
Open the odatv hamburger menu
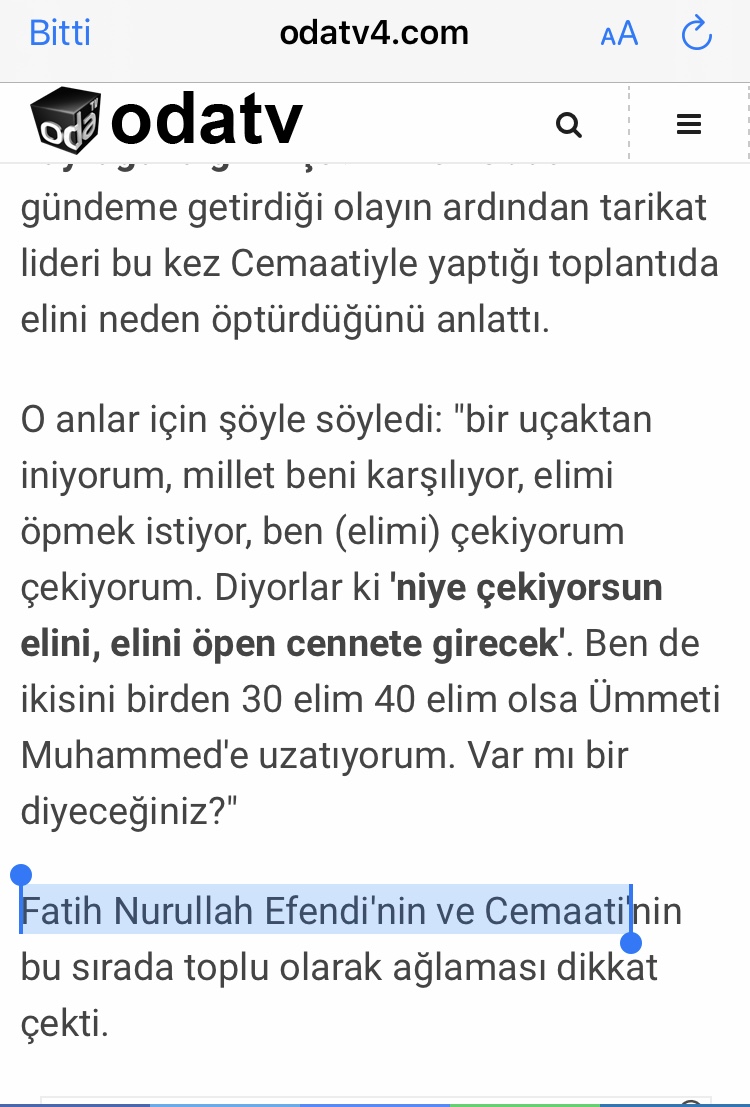click(689, 124)
